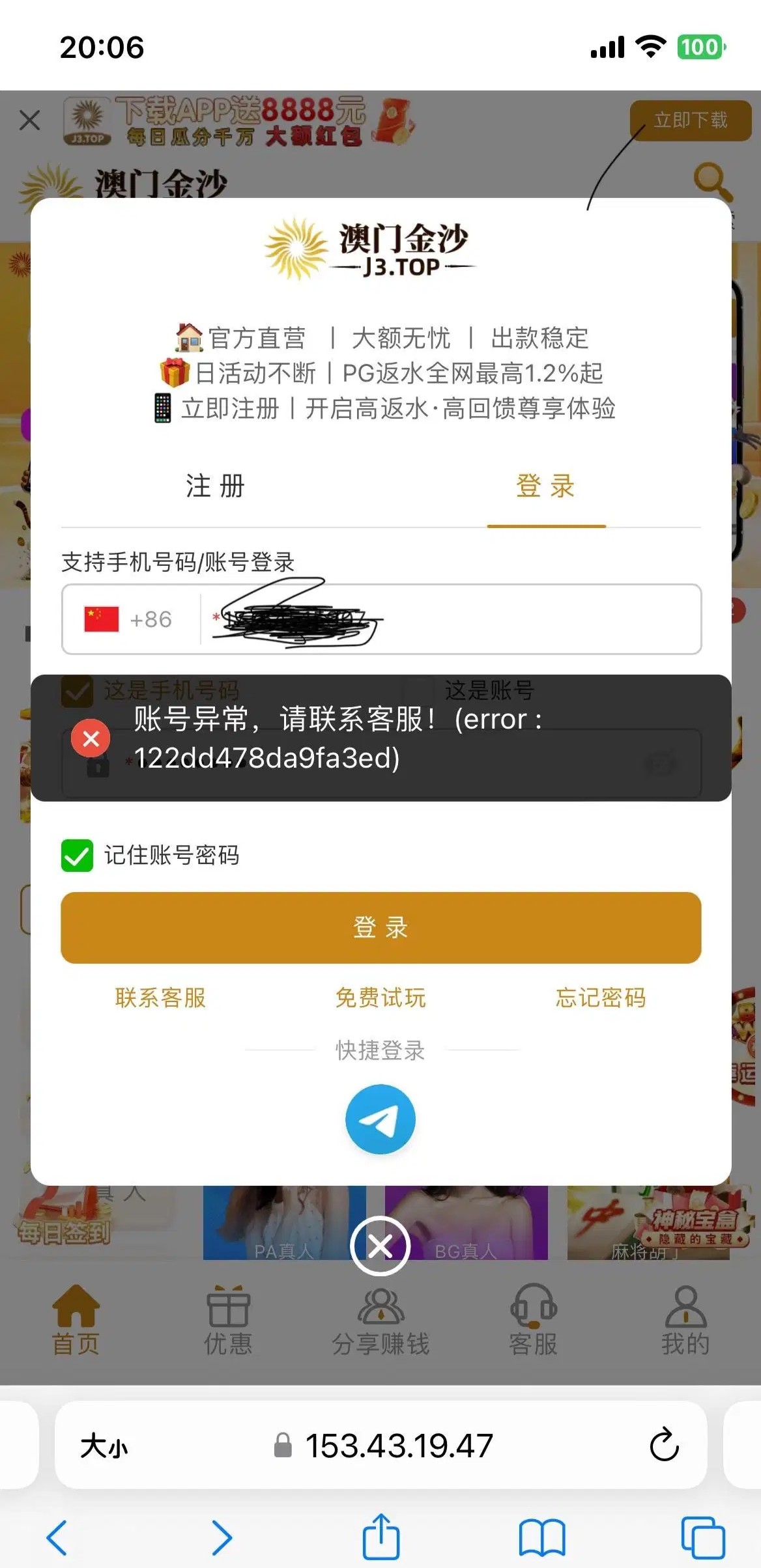Viewport: 761px width, 1568px height.
Task: Open Safari bookmarks
Action: tap(541, 1538)
